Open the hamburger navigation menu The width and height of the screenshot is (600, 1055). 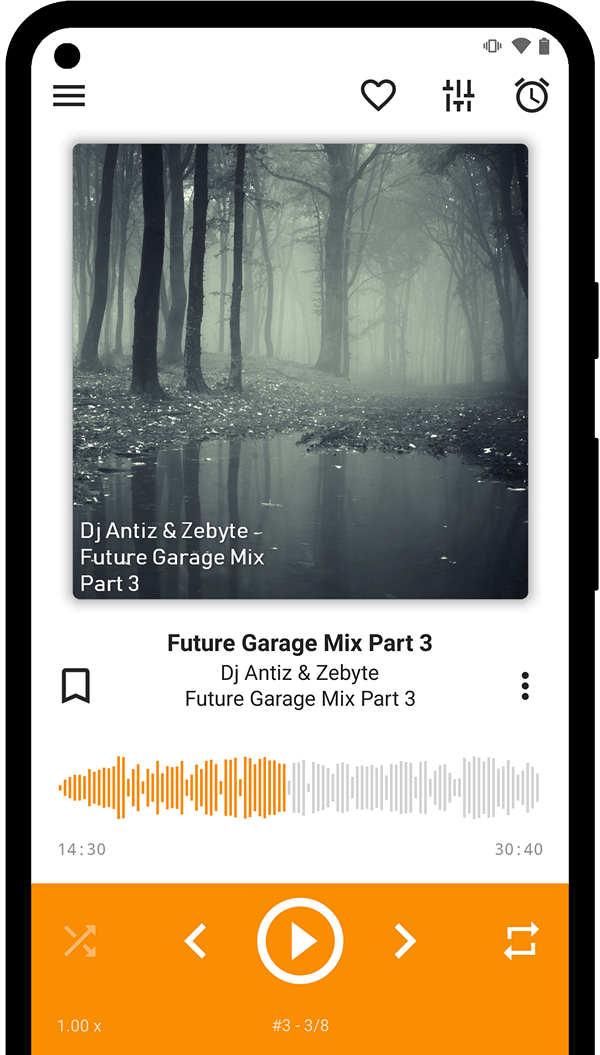click(69, 96)
